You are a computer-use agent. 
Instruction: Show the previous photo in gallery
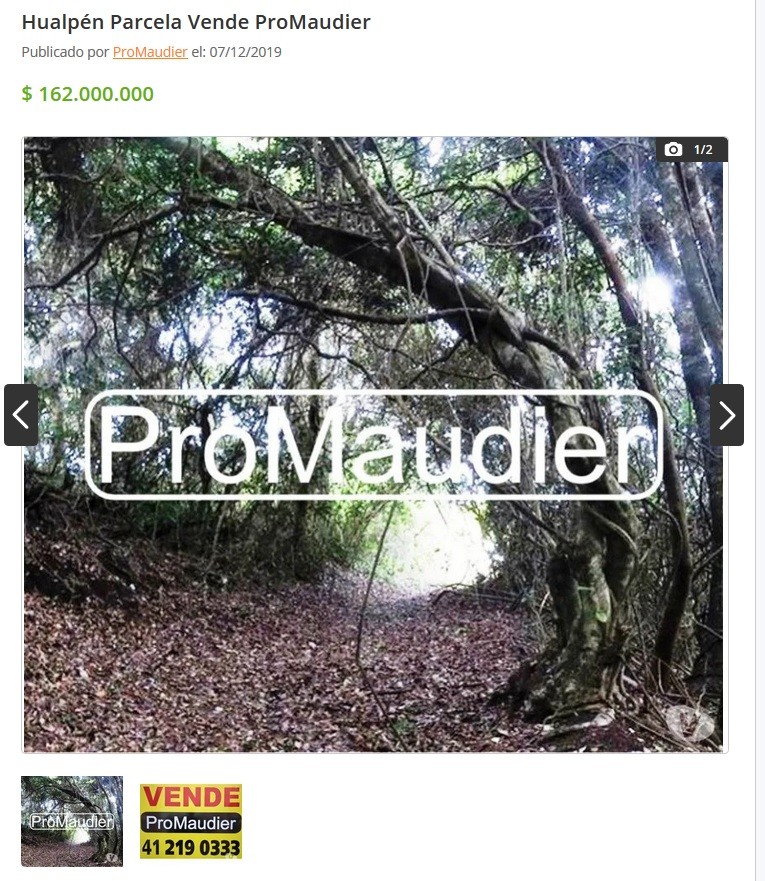point(21,415)
